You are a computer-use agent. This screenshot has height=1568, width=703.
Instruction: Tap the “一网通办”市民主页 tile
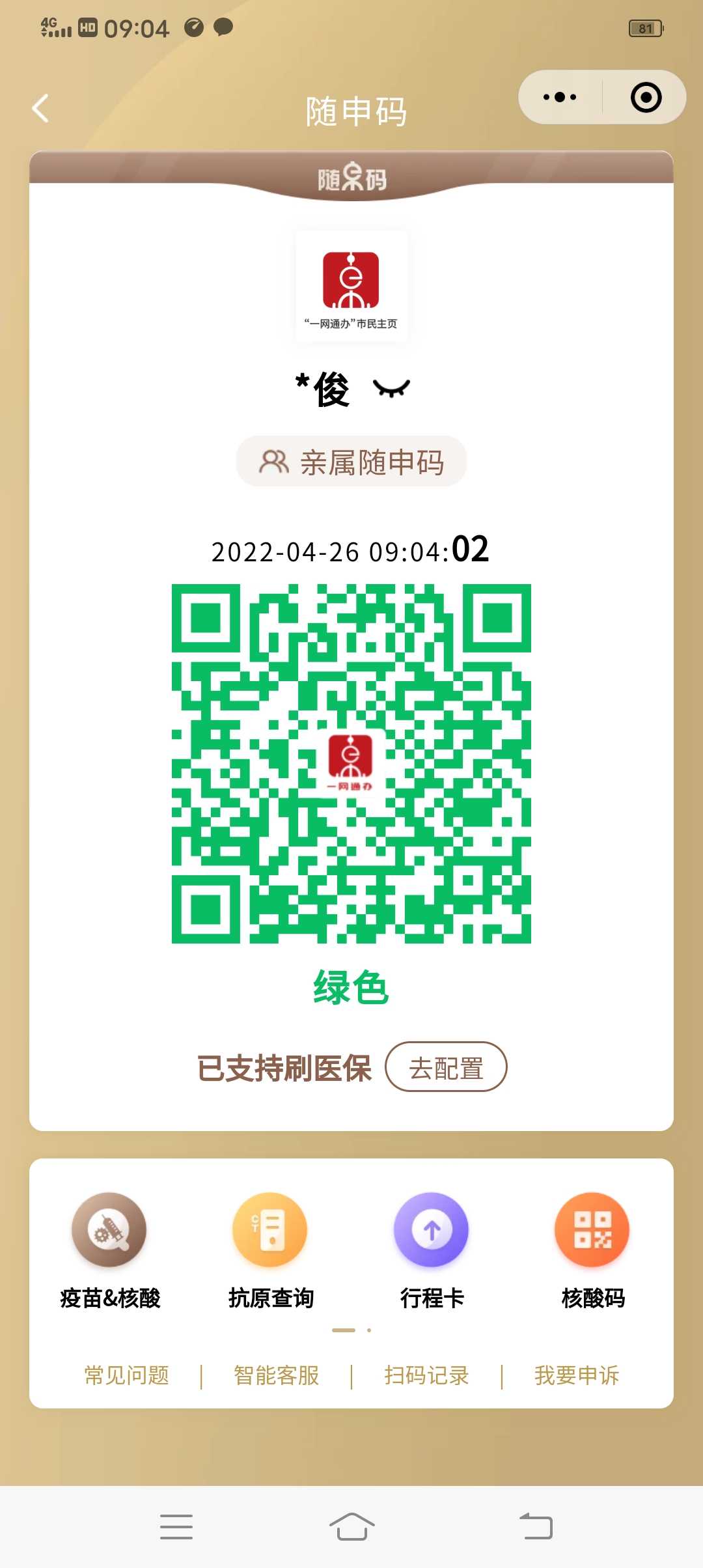coord(351,287)
